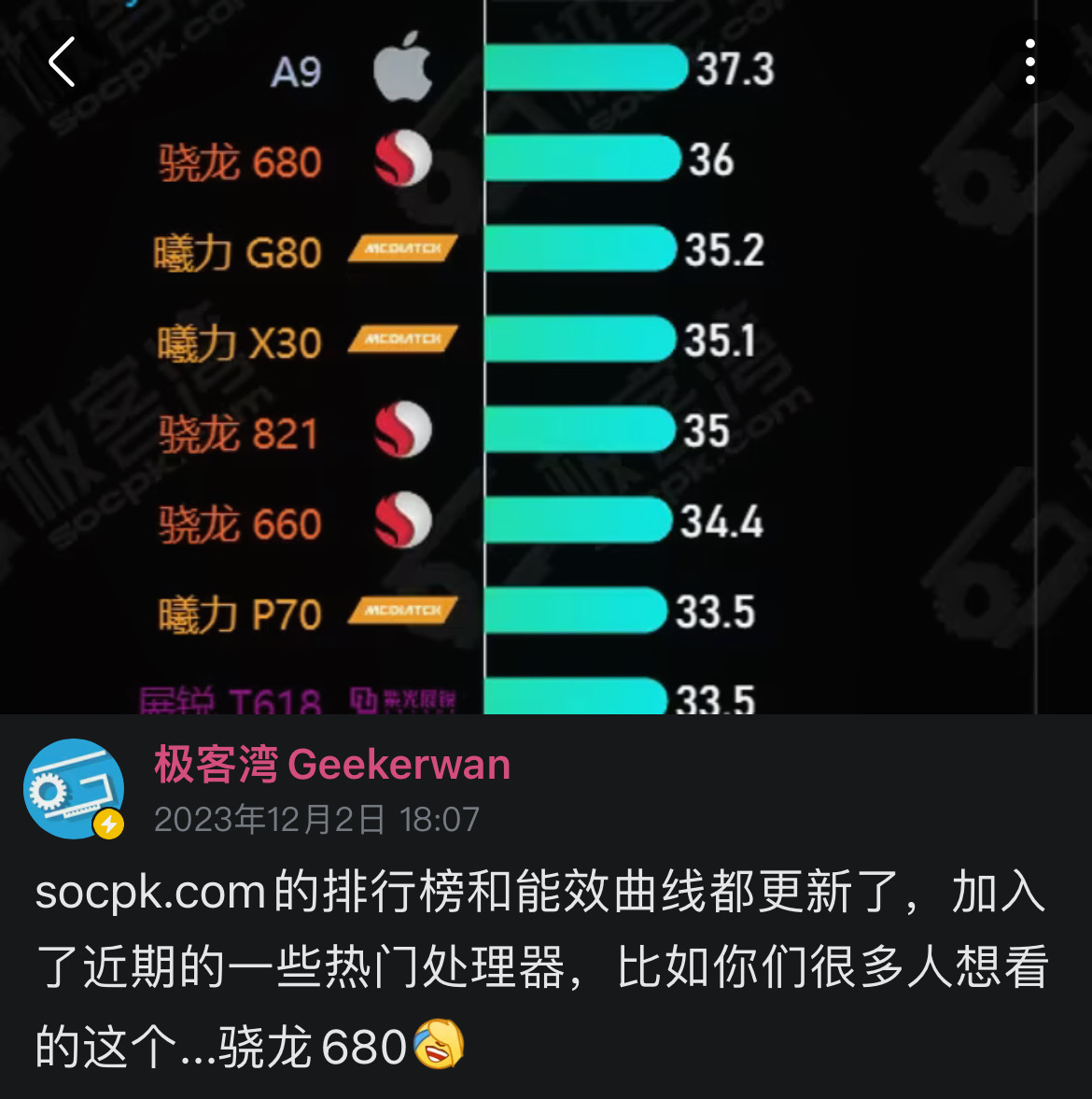Tap the MediaTek badge beside 曦力 X30
The width and height of the screenshot is (1092, 1099).
[x=401, y=340]
